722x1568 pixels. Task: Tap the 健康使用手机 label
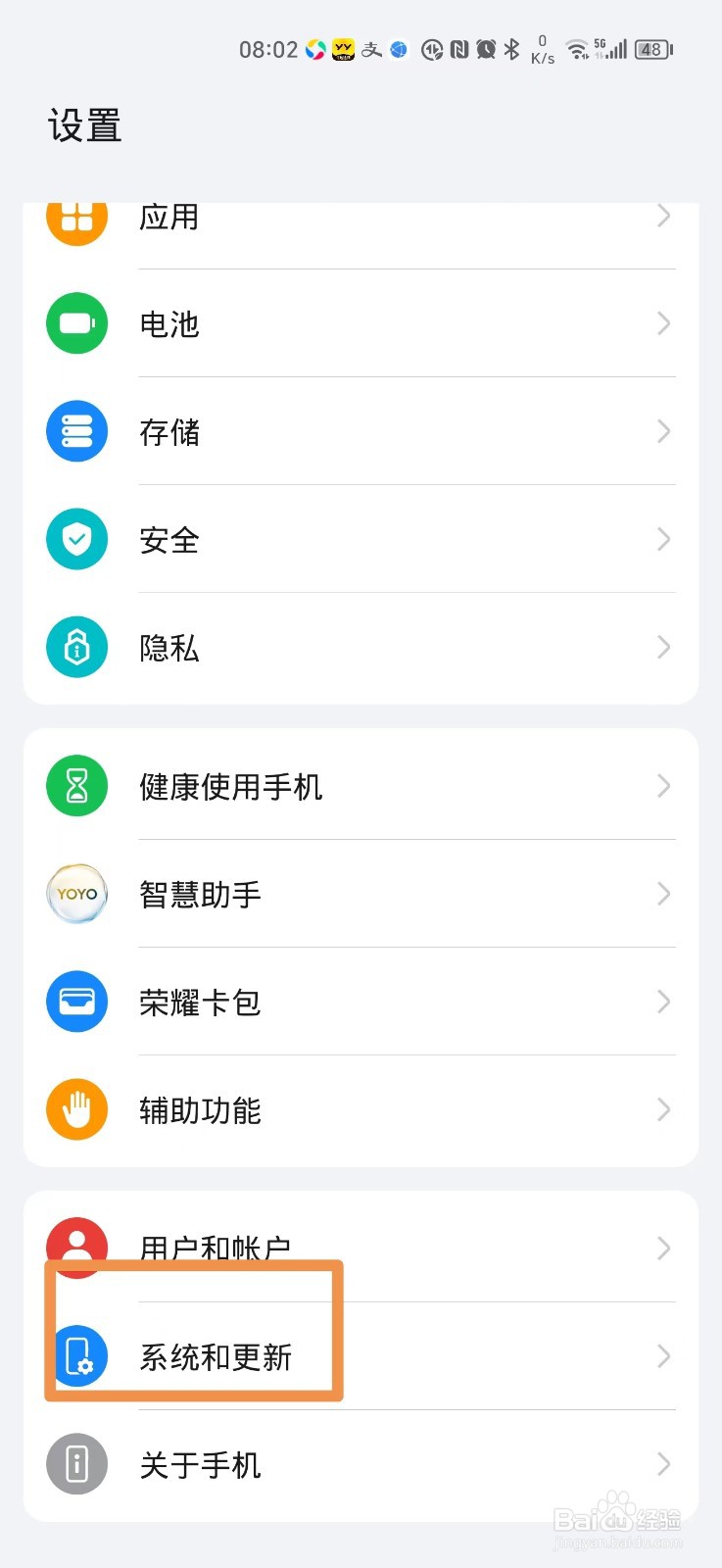click(232, 785)
